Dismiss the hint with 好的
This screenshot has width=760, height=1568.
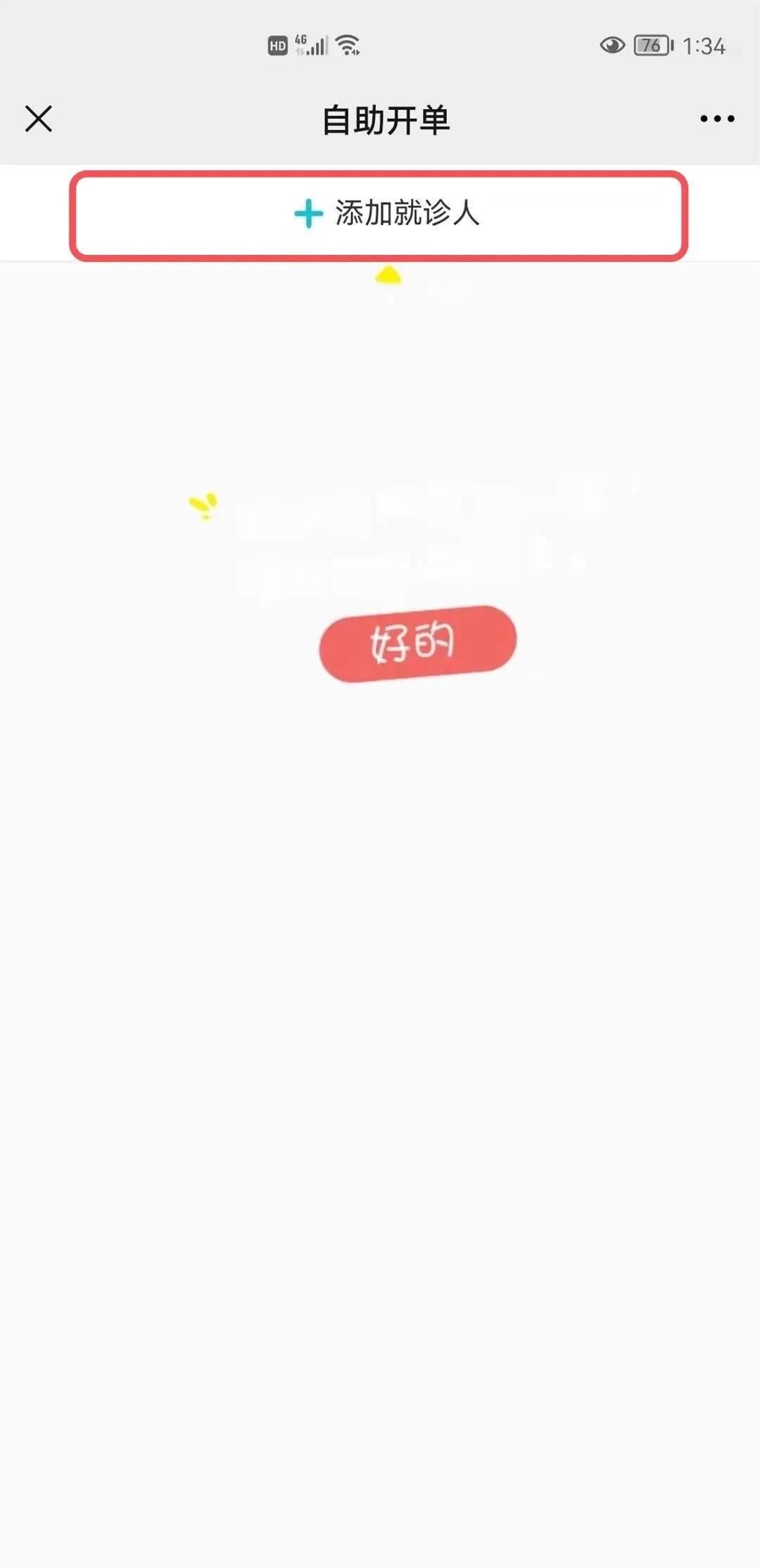pyautogui.click(x=418, y=644)
